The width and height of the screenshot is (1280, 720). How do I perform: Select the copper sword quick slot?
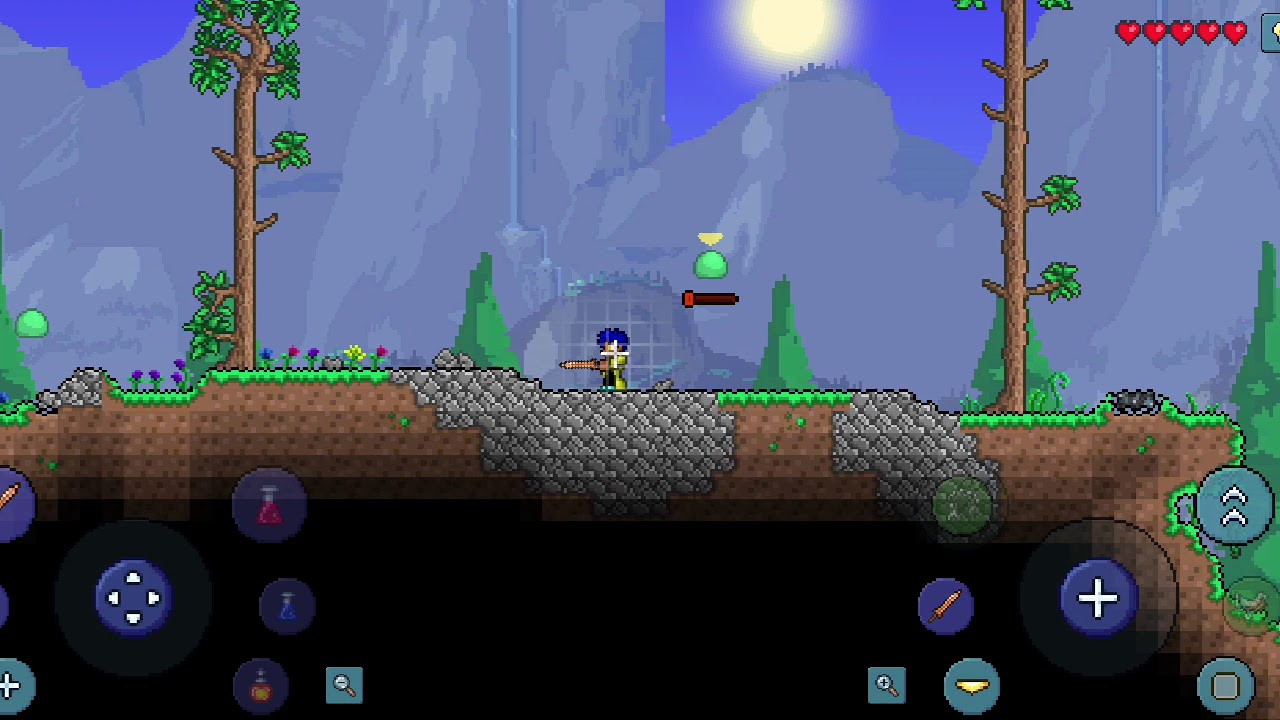(945, 606)
